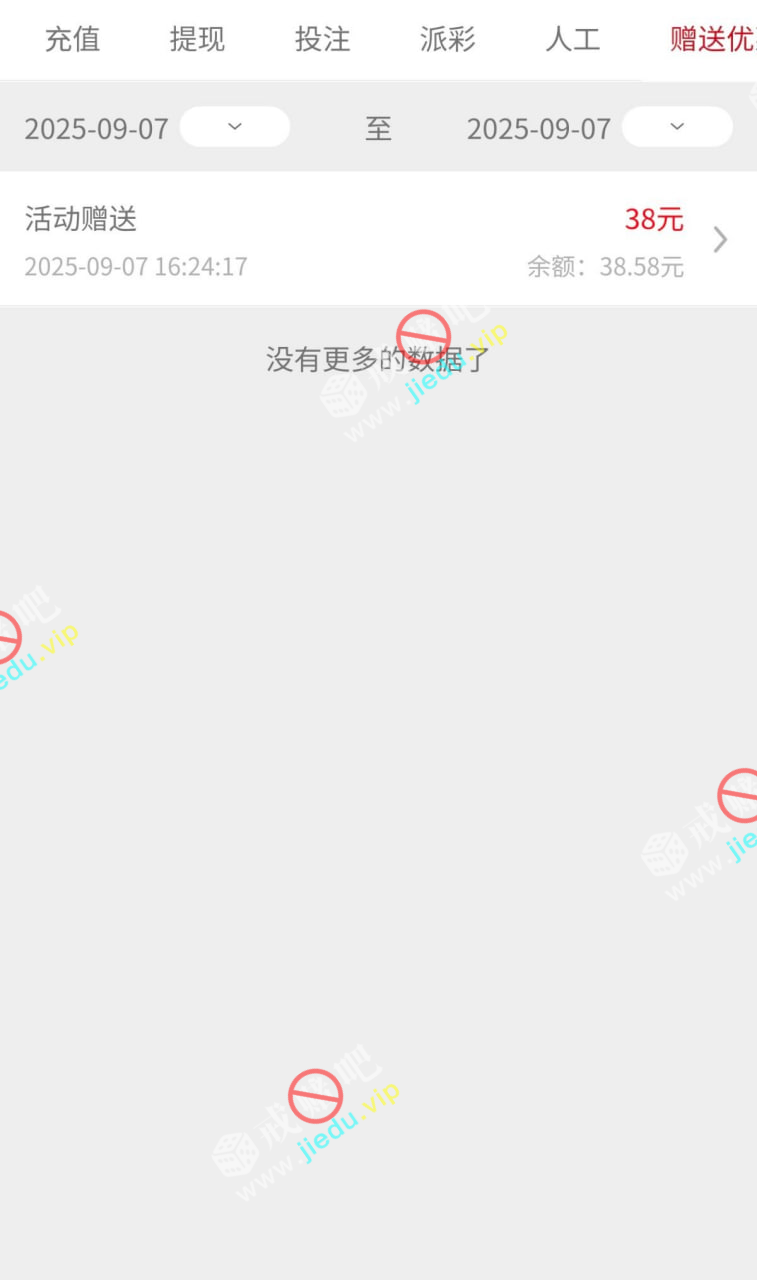Switch to the 人工 tab

coord(572,40)
